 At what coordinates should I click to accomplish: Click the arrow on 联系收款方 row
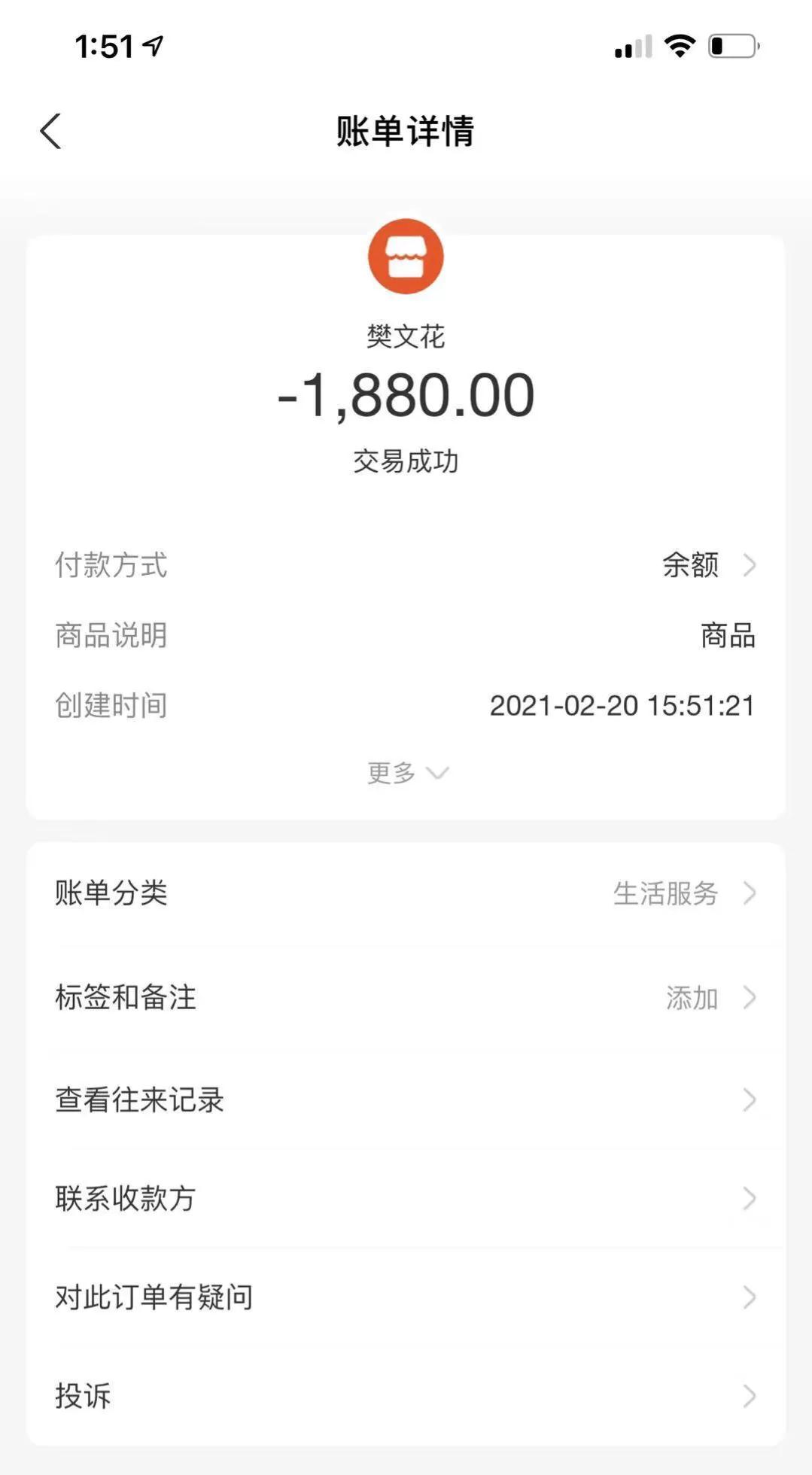[x=750, y=1197]
